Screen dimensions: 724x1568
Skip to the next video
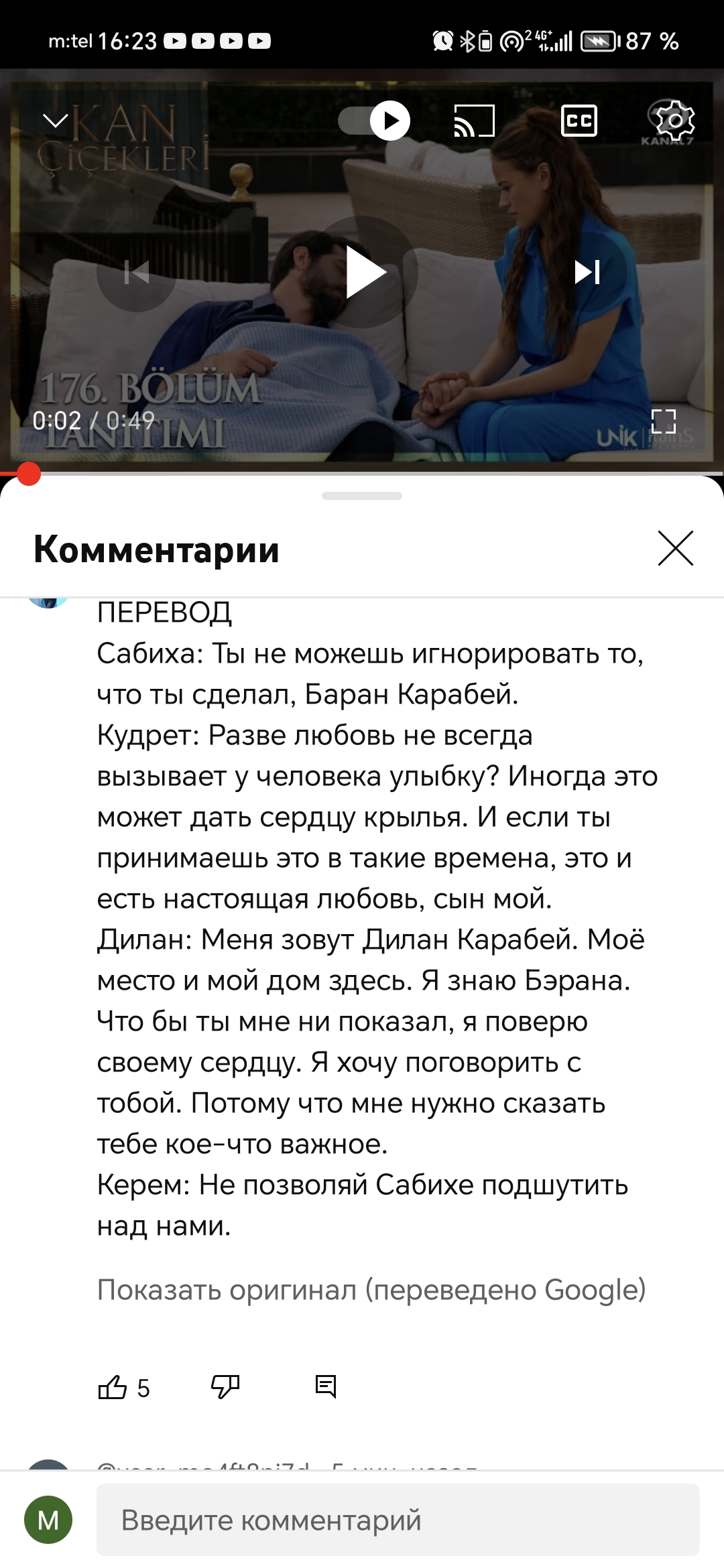click(x=587, y=272)
